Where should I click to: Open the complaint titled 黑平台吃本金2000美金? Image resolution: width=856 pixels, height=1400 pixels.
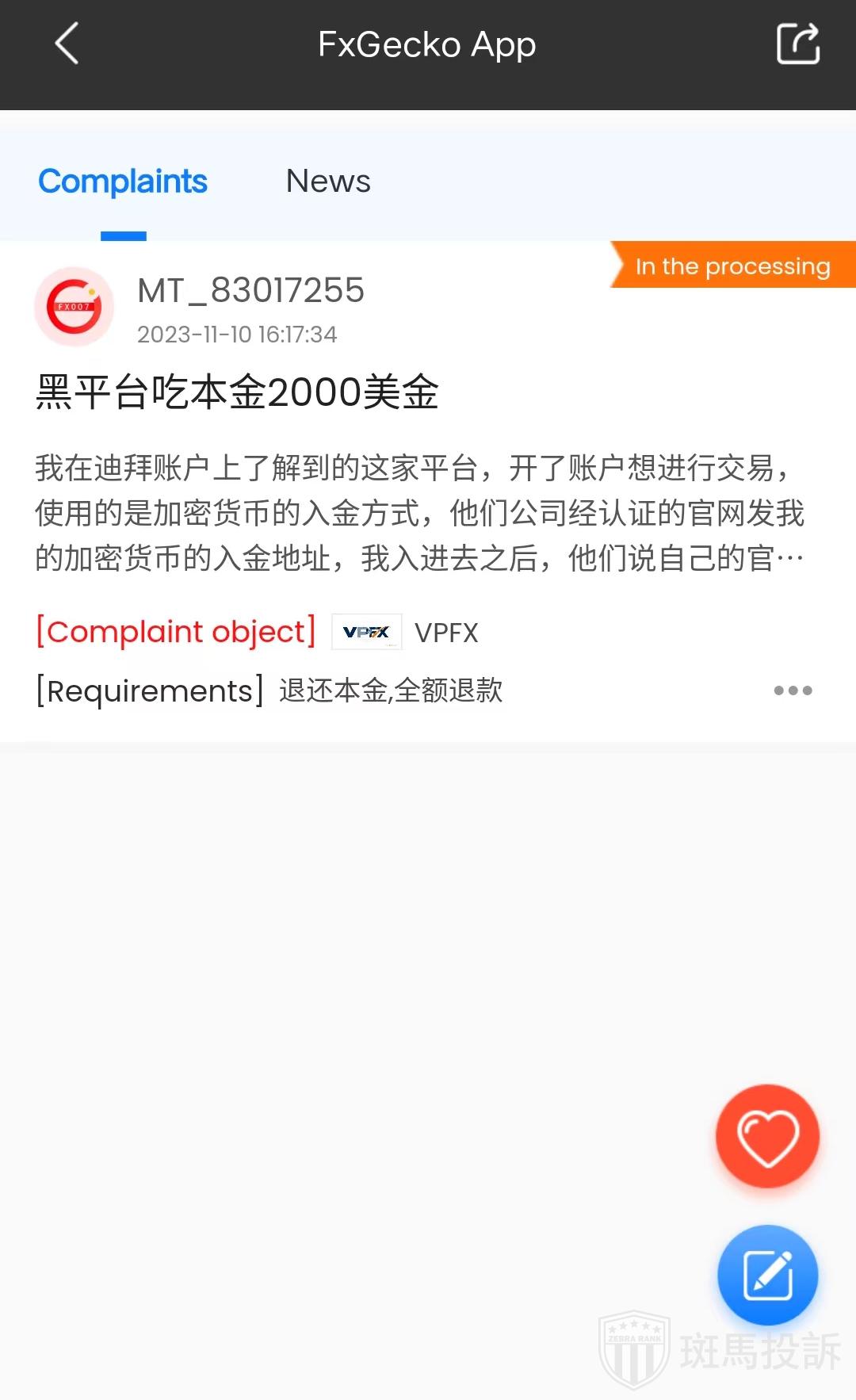point(237,392)
